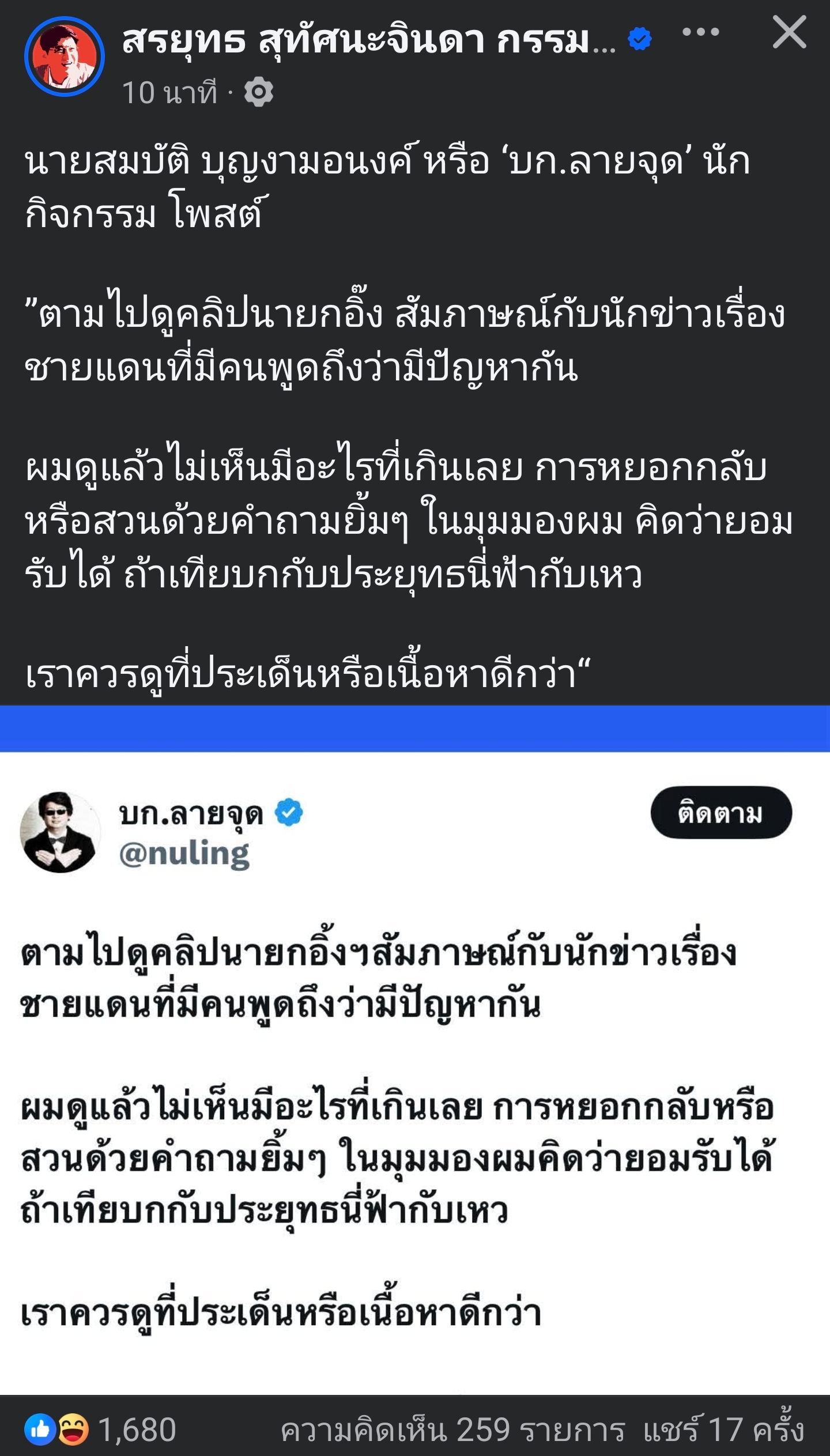
Task: Close the post viewer with the X
Action: pos(789,33)
